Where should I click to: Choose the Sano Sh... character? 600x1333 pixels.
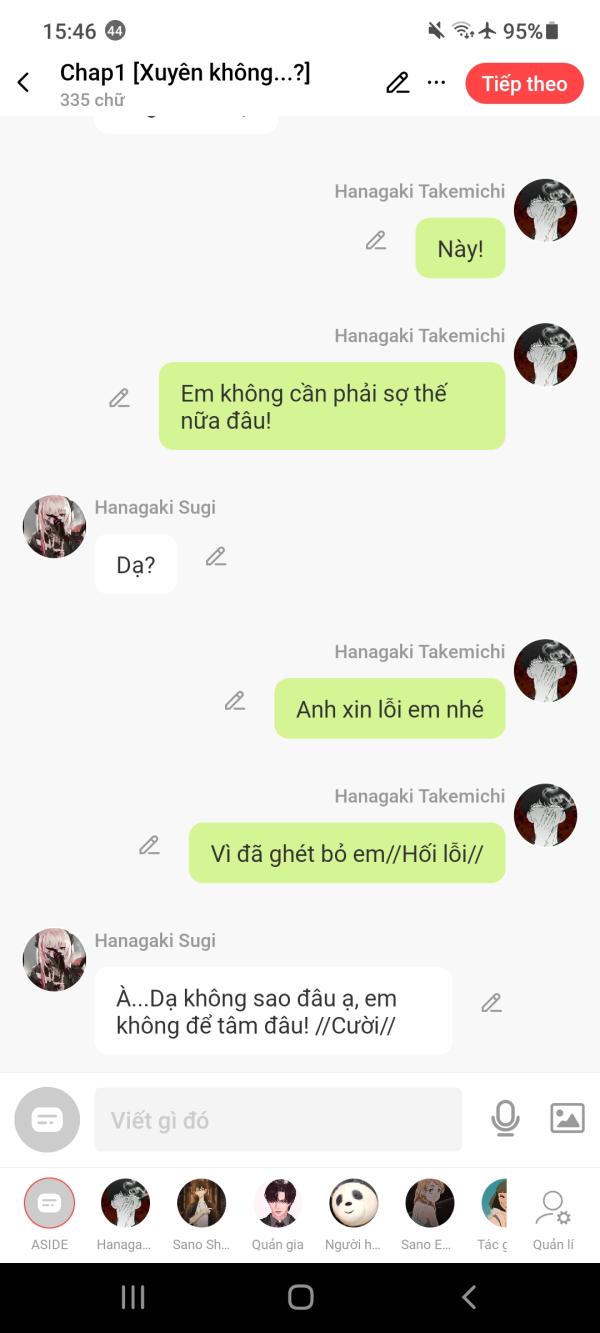[x=201, y=1204]
